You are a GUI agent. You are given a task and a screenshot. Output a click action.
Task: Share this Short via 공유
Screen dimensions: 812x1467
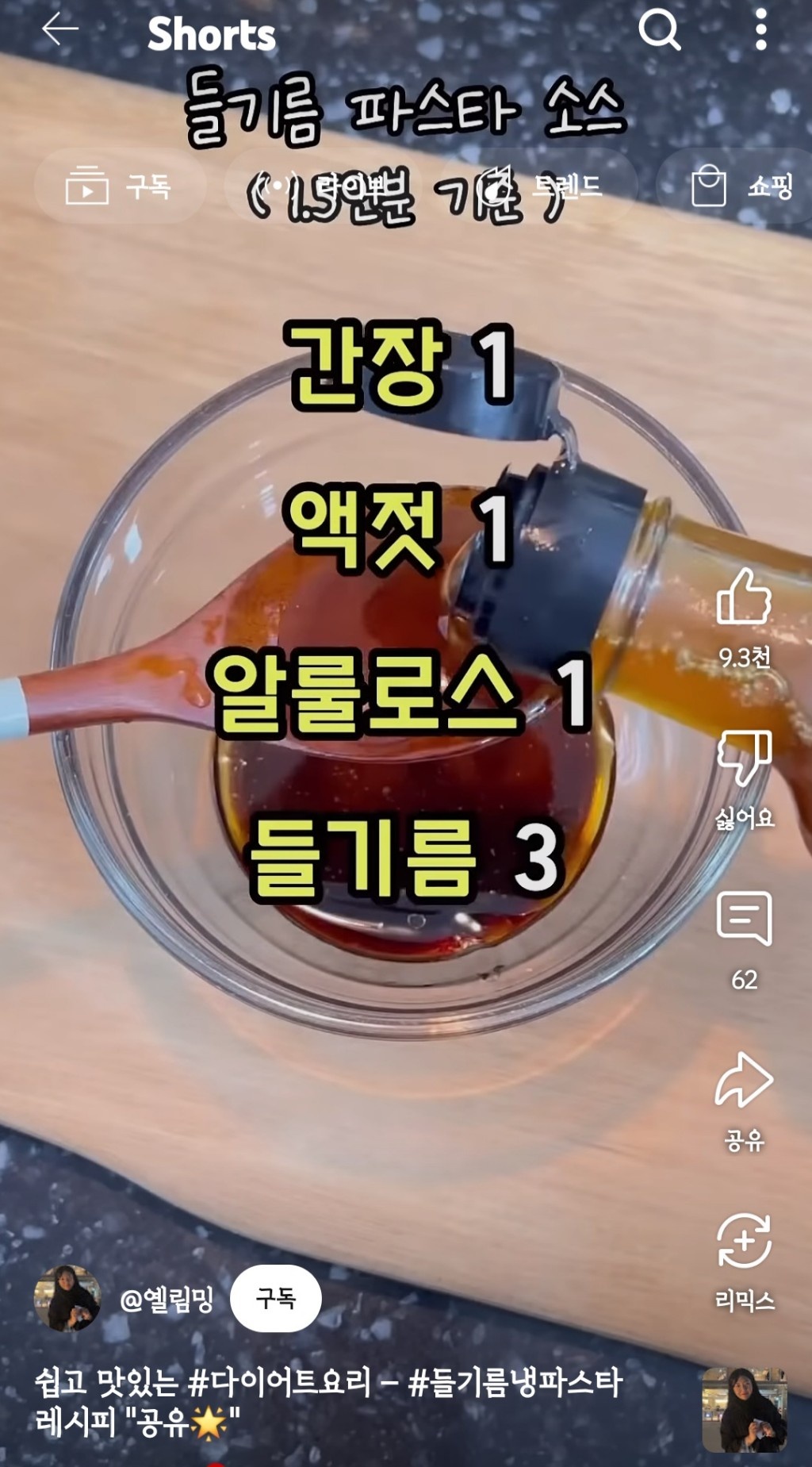pos(744,1081)
